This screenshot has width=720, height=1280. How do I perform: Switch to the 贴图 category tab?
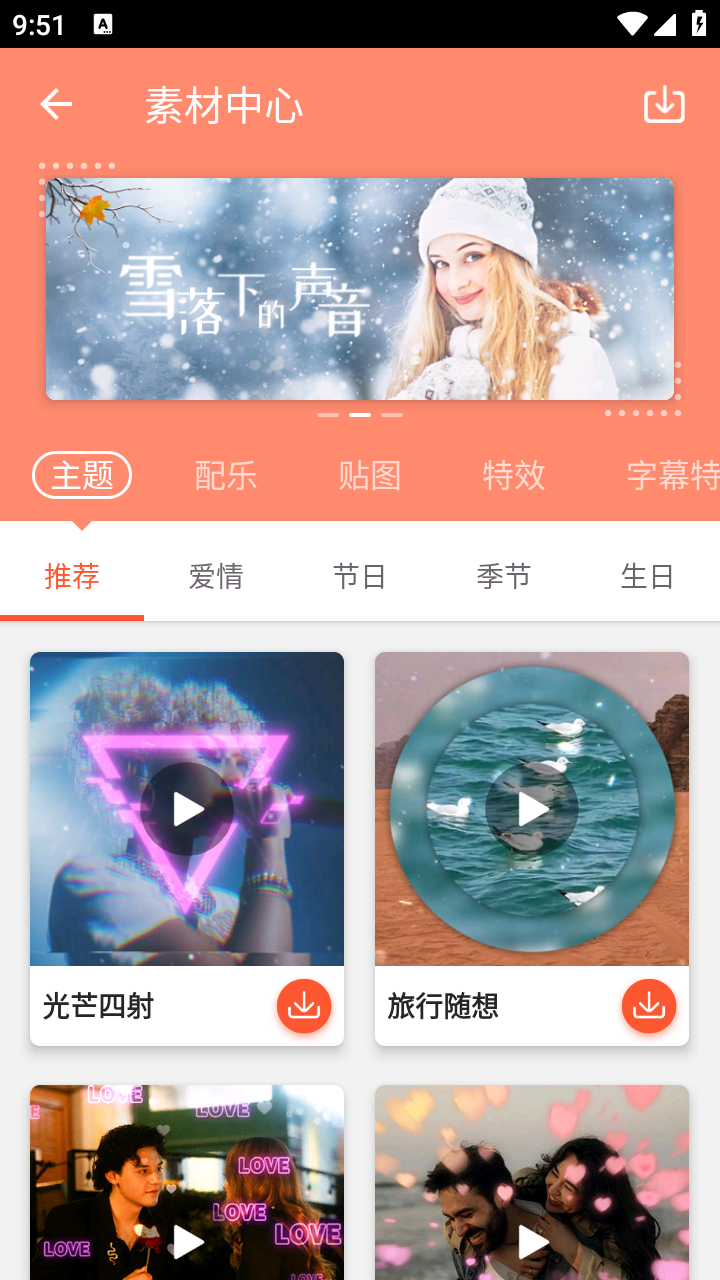pyautogui.click(x=370, y=475)
